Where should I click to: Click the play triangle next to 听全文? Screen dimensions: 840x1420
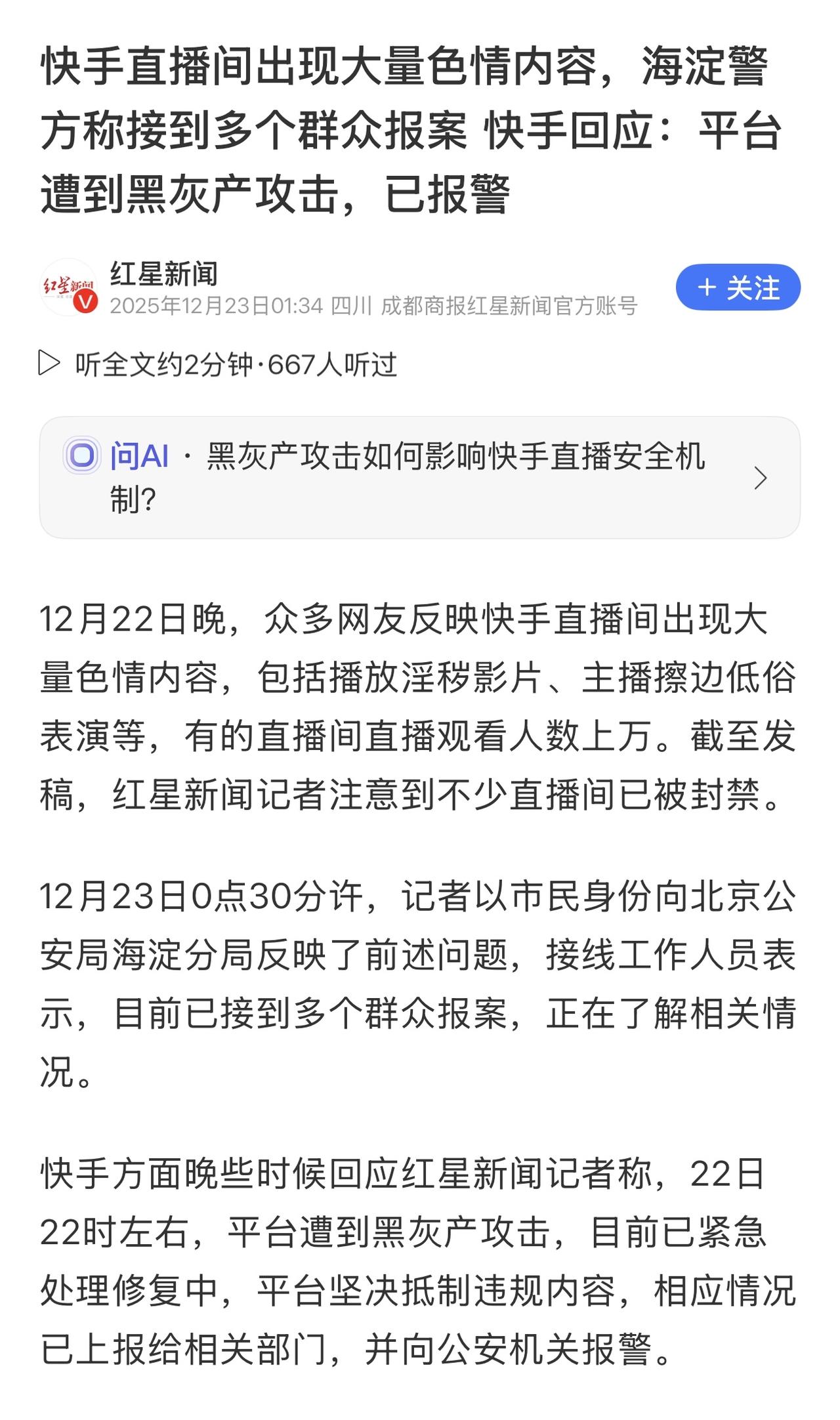tap(49, 365)
